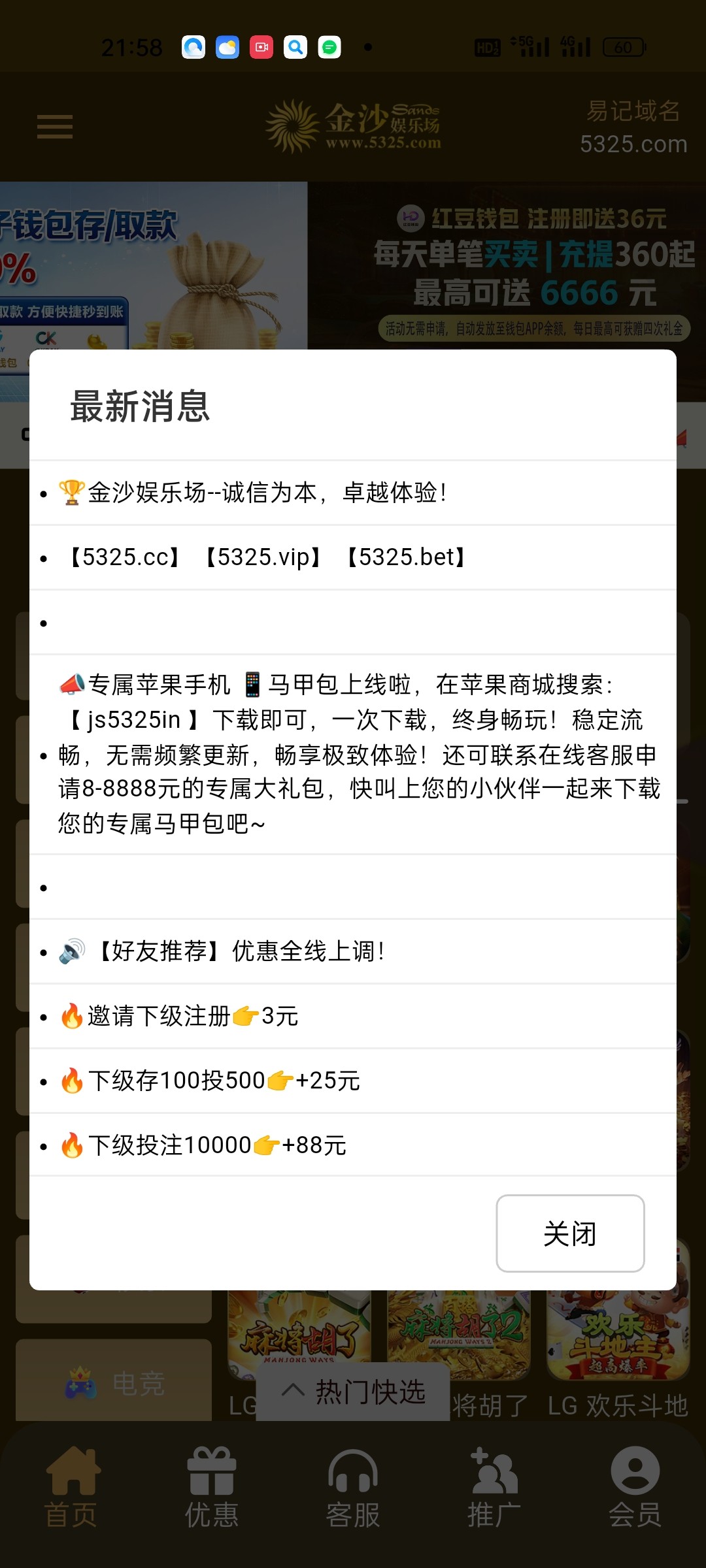The image size is (706, 1568).
Task: Open the hamburger menu
Action: coord(55,127)
